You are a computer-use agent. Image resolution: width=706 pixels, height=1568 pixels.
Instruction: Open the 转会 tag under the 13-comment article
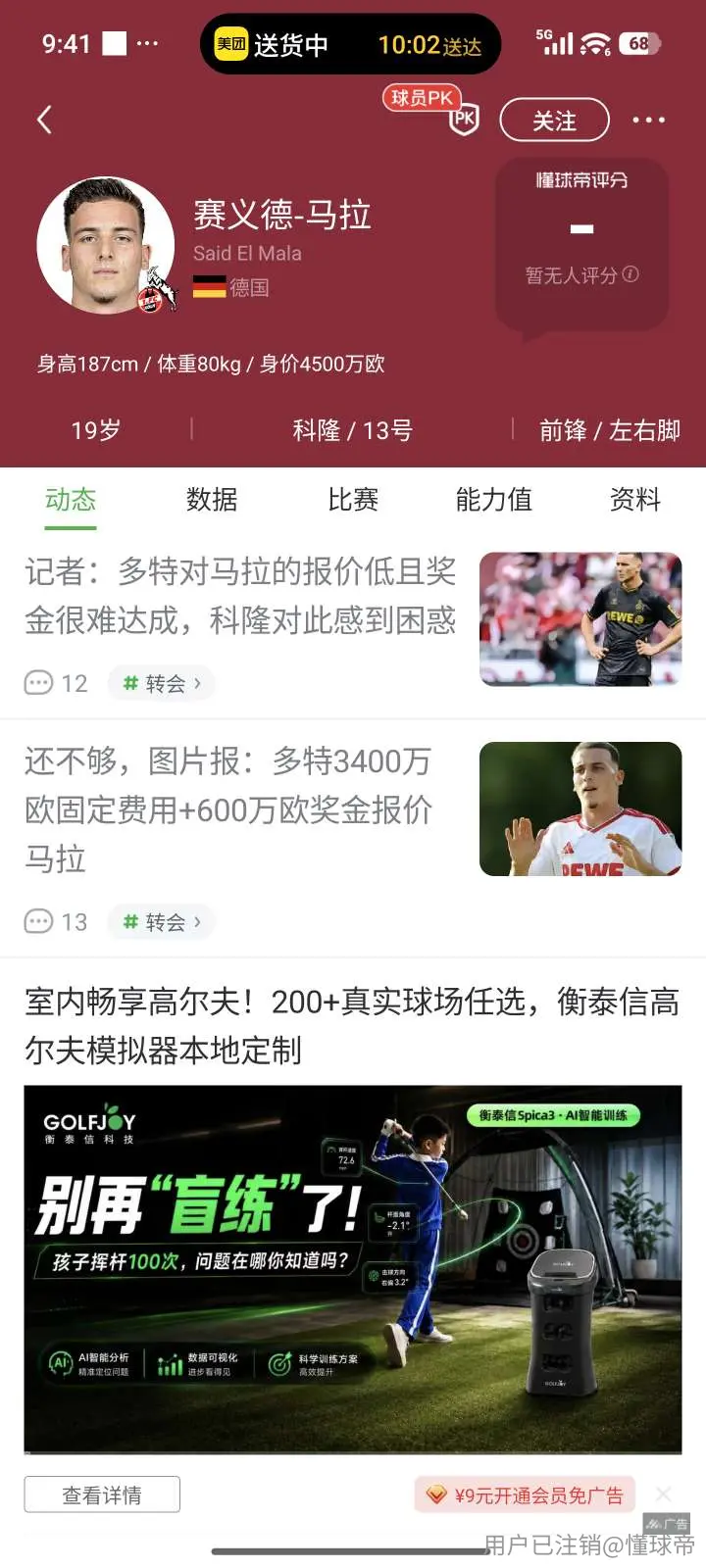coord(161,922)
